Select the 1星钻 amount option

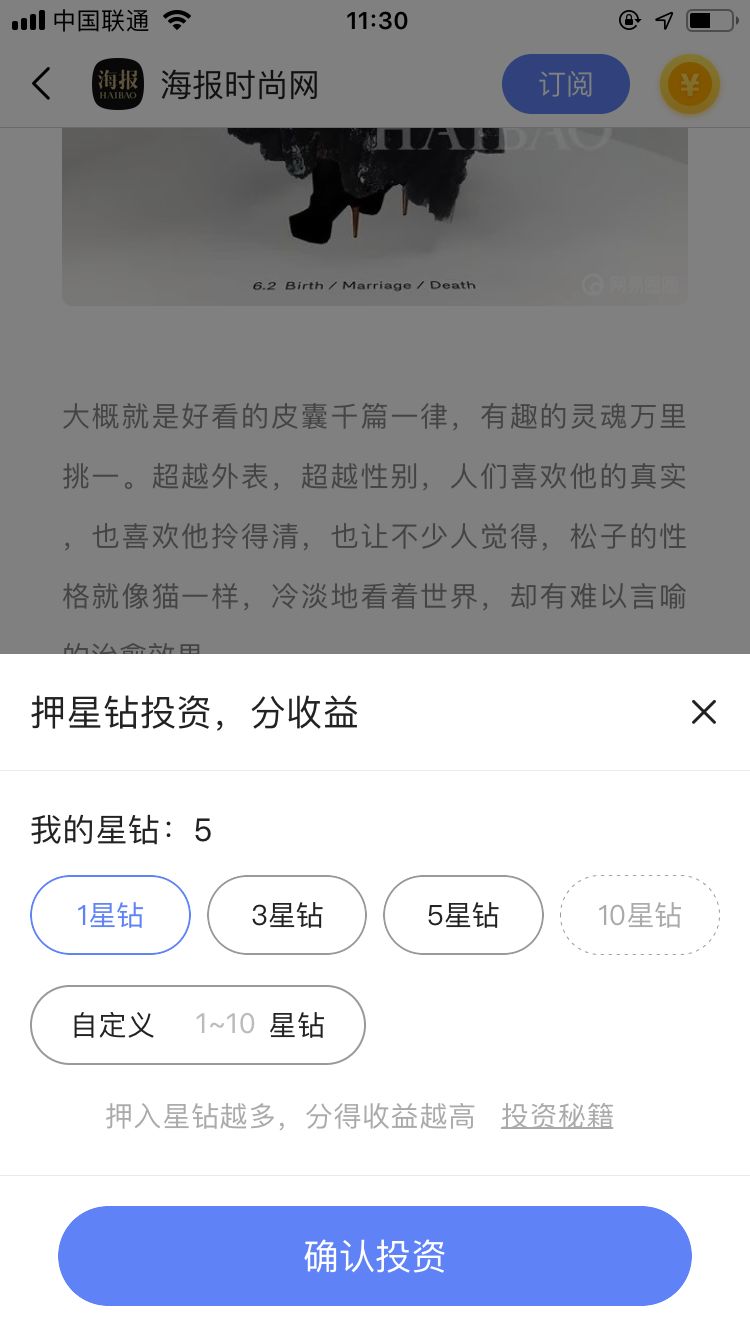(x=111, y=915)
